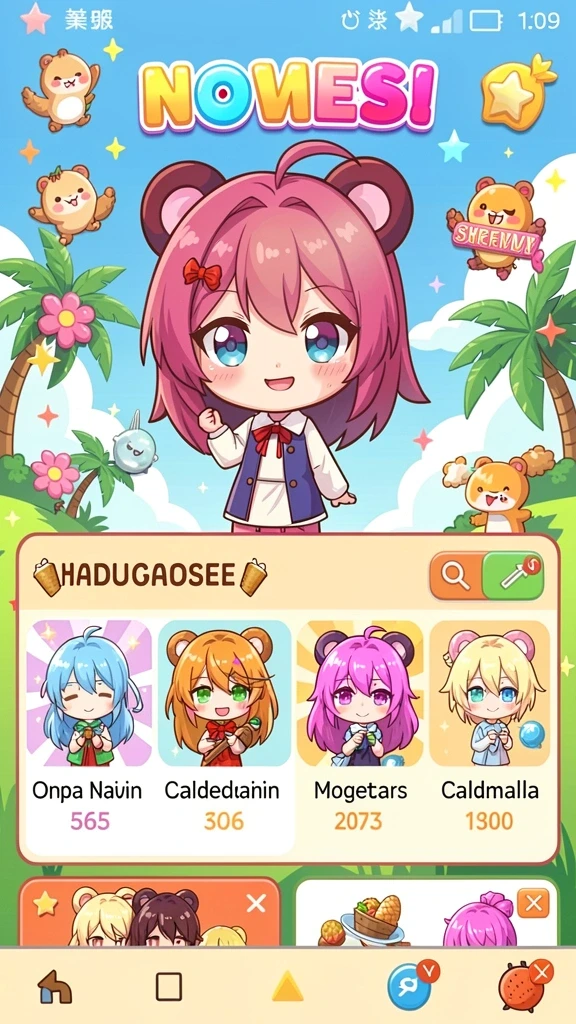This screenshot has height=1024, width=576.
Task: Open the blue chat bubble tab
Action: pos(411,985)
